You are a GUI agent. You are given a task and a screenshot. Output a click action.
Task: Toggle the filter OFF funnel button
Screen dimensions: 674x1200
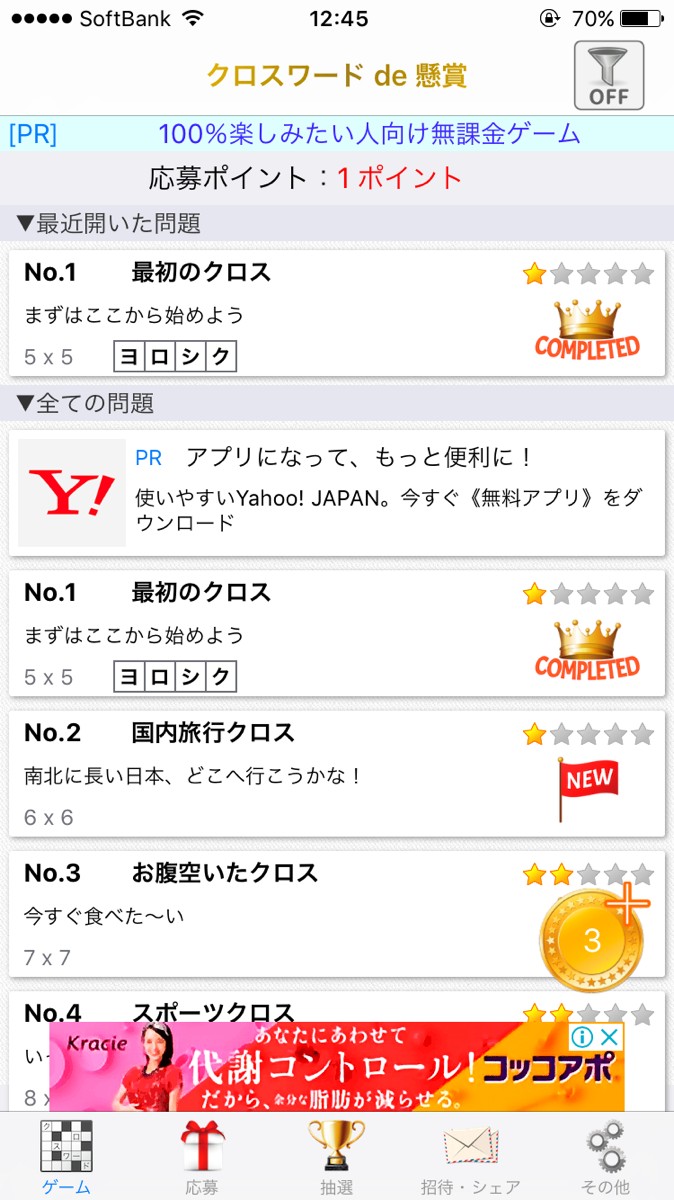pos(608,75)
